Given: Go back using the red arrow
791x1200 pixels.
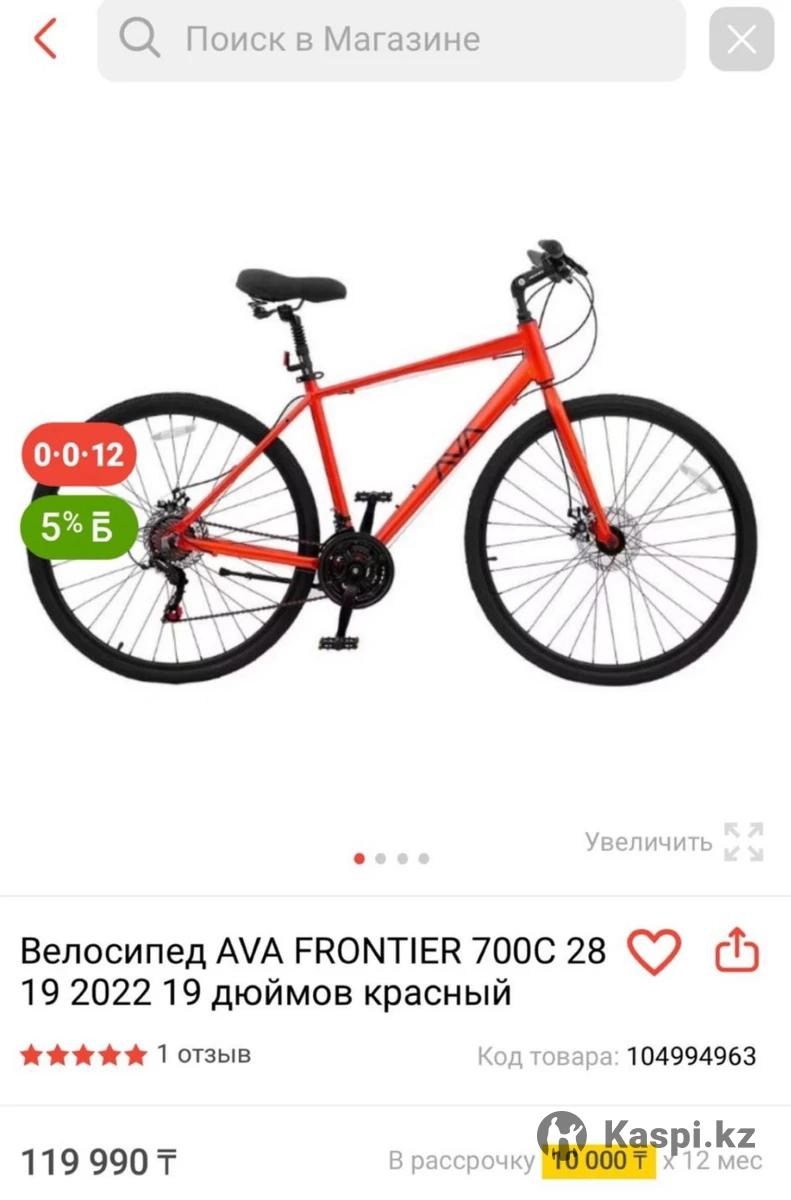Looking at the screenshot, I should pyautogui.click(x=45, y=40).
